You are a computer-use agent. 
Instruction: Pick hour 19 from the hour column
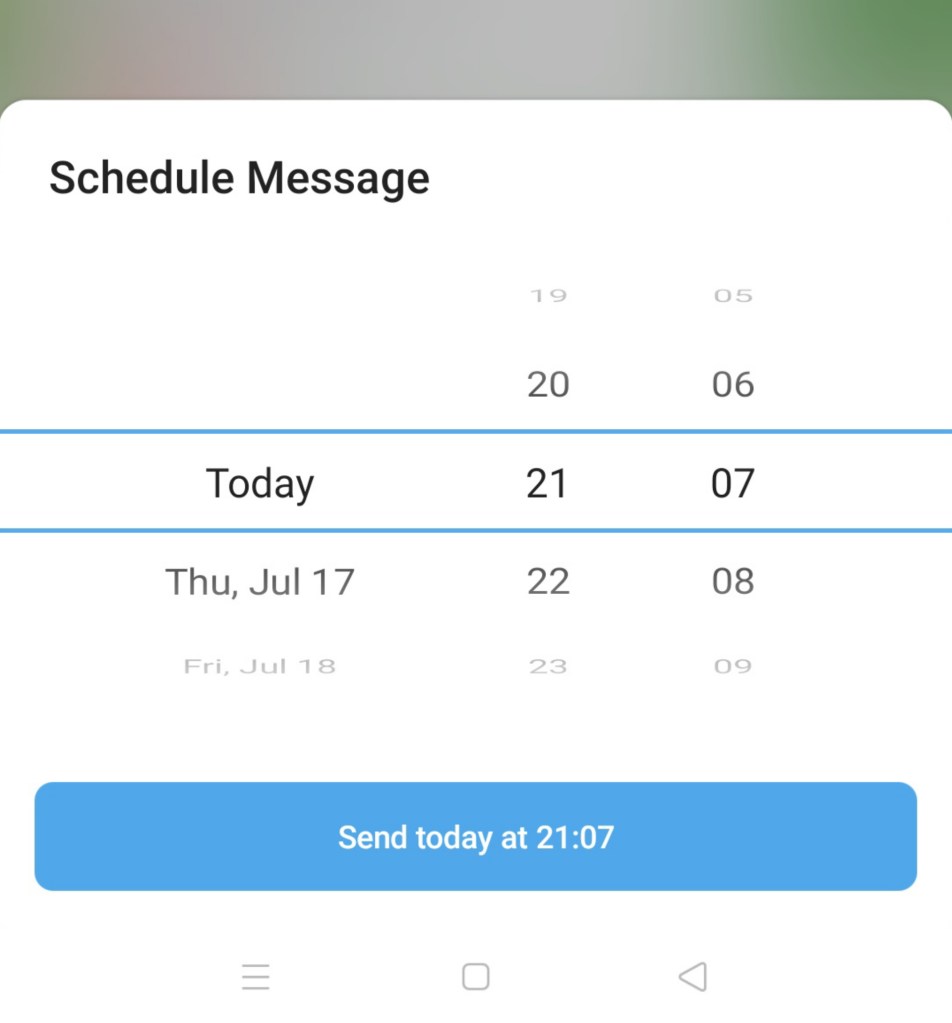pyautogui.click(x=548, y=295)
